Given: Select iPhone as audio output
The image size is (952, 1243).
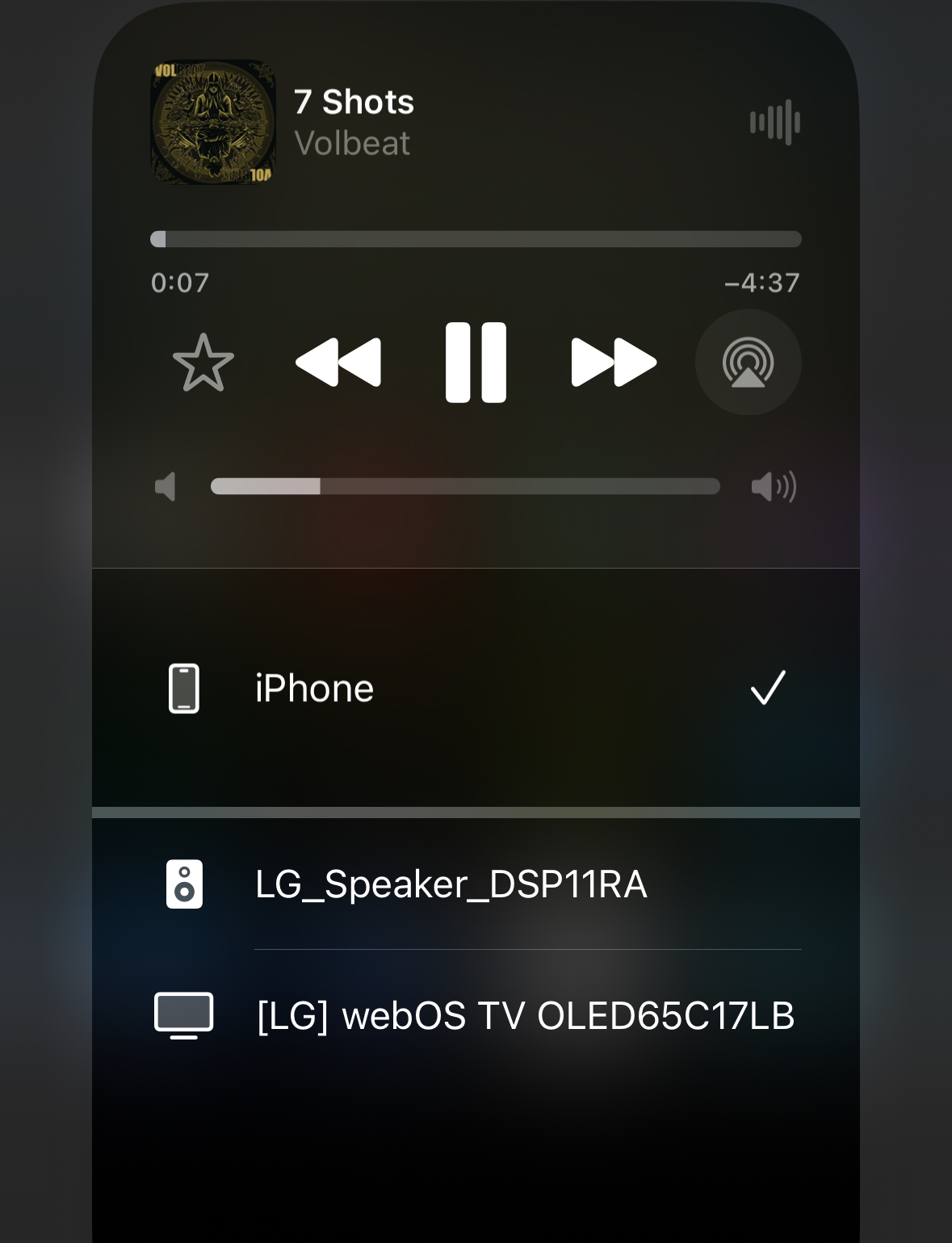Looking at the screenshot, I should [476, 688].
